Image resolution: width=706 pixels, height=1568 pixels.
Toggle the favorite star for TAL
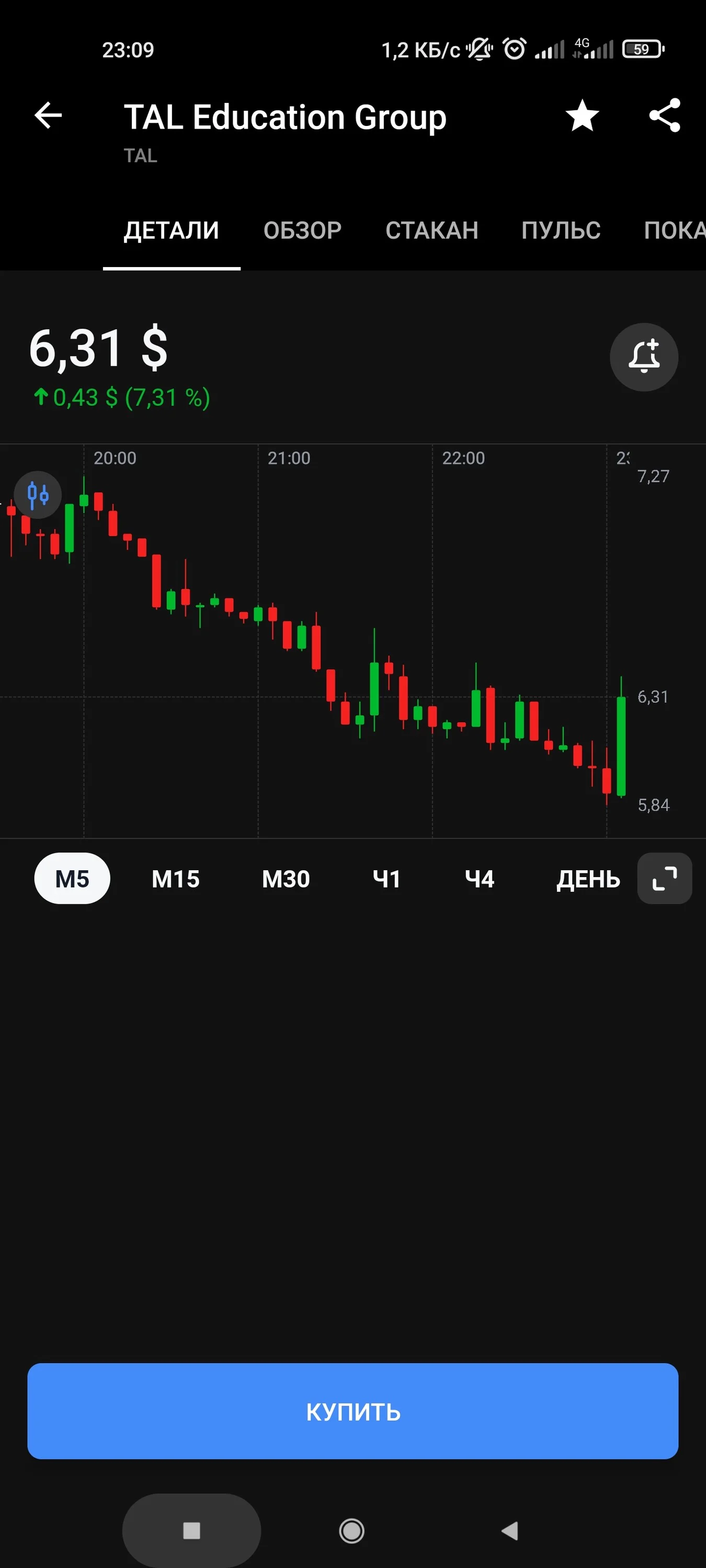pyautogui.click(x=582, y=116)
